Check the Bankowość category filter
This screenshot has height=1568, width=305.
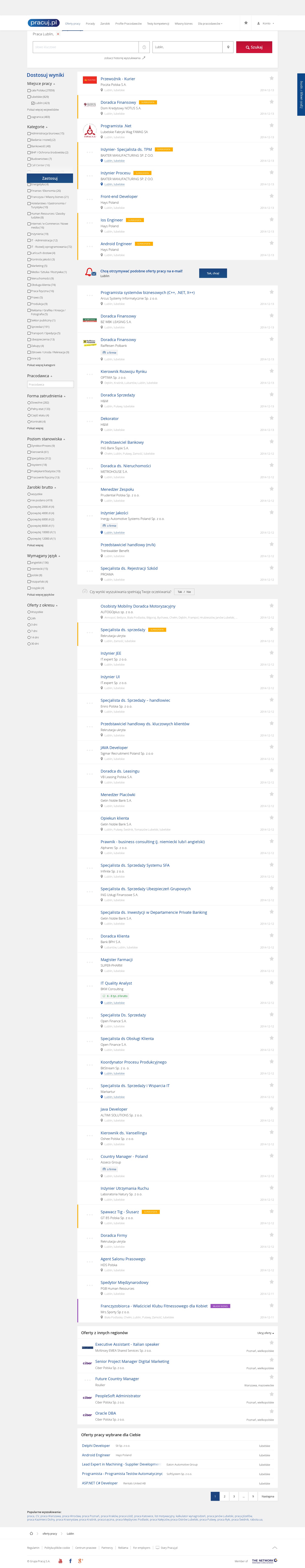(x=29, y=146)
